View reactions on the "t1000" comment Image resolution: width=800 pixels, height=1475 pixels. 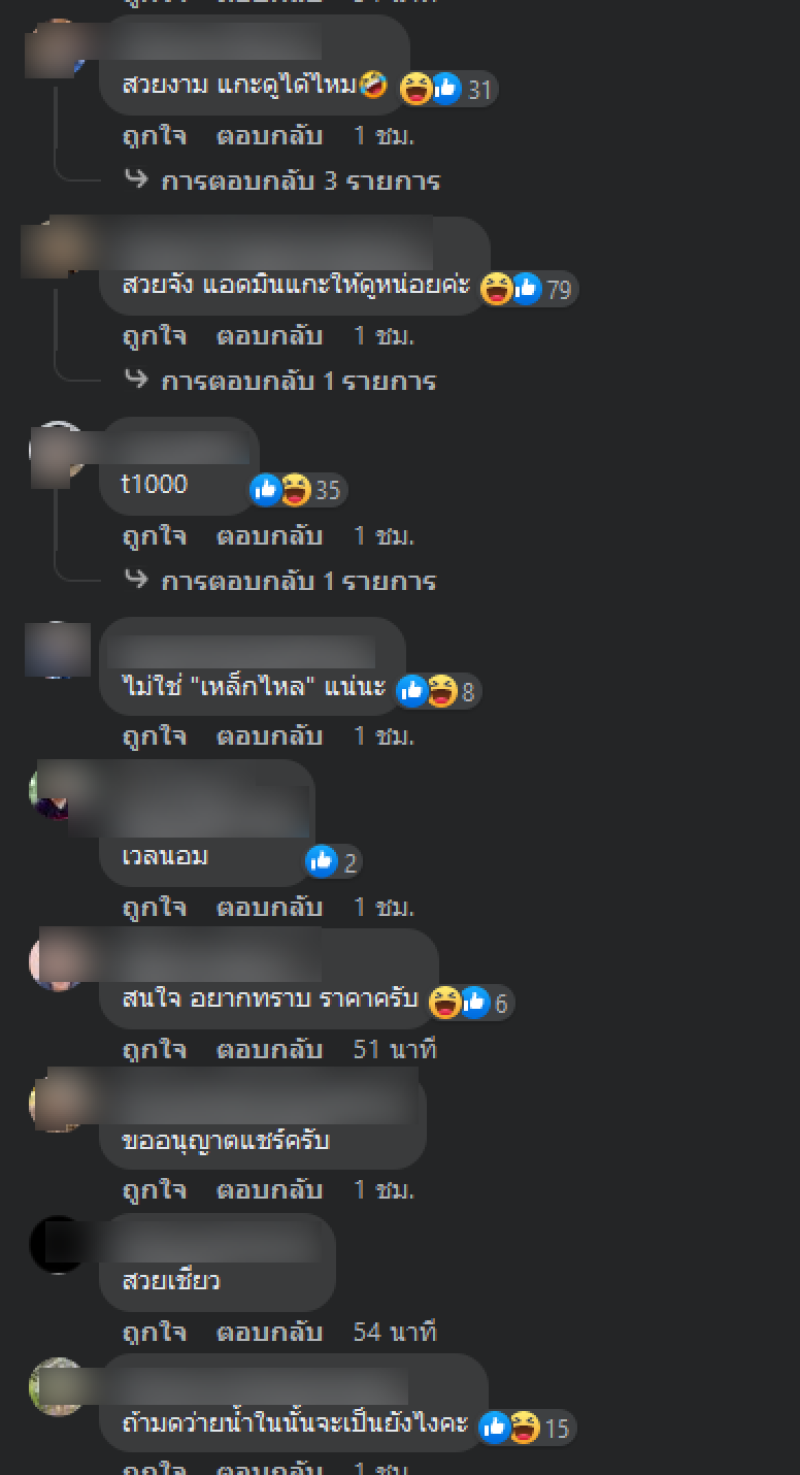click(298, 490)
